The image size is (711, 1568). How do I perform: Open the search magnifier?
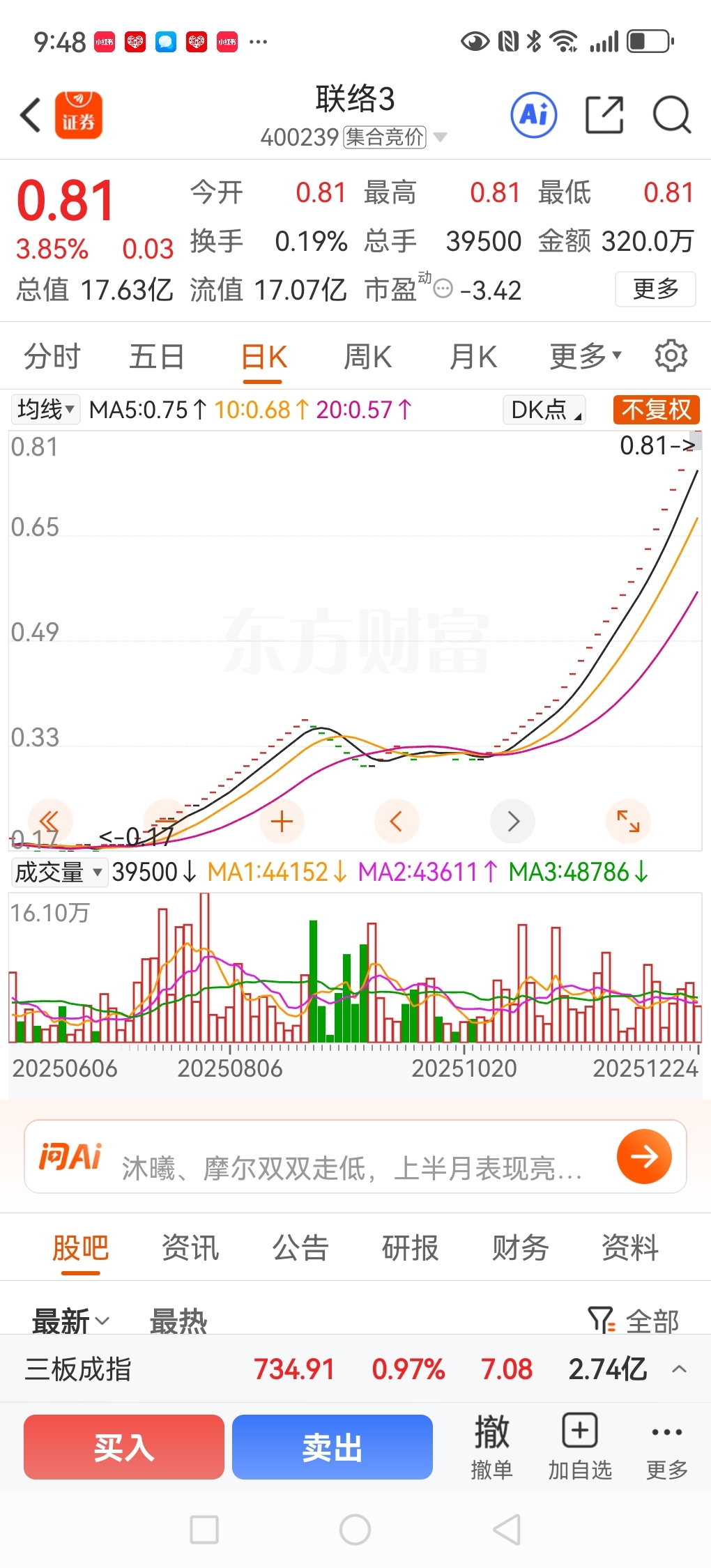[672, 115]
